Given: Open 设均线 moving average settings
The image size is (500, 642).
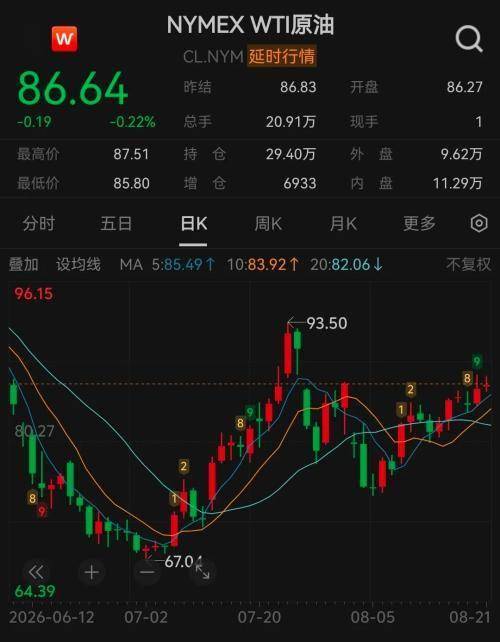Looking at the screenshot, I should [78, 264].
